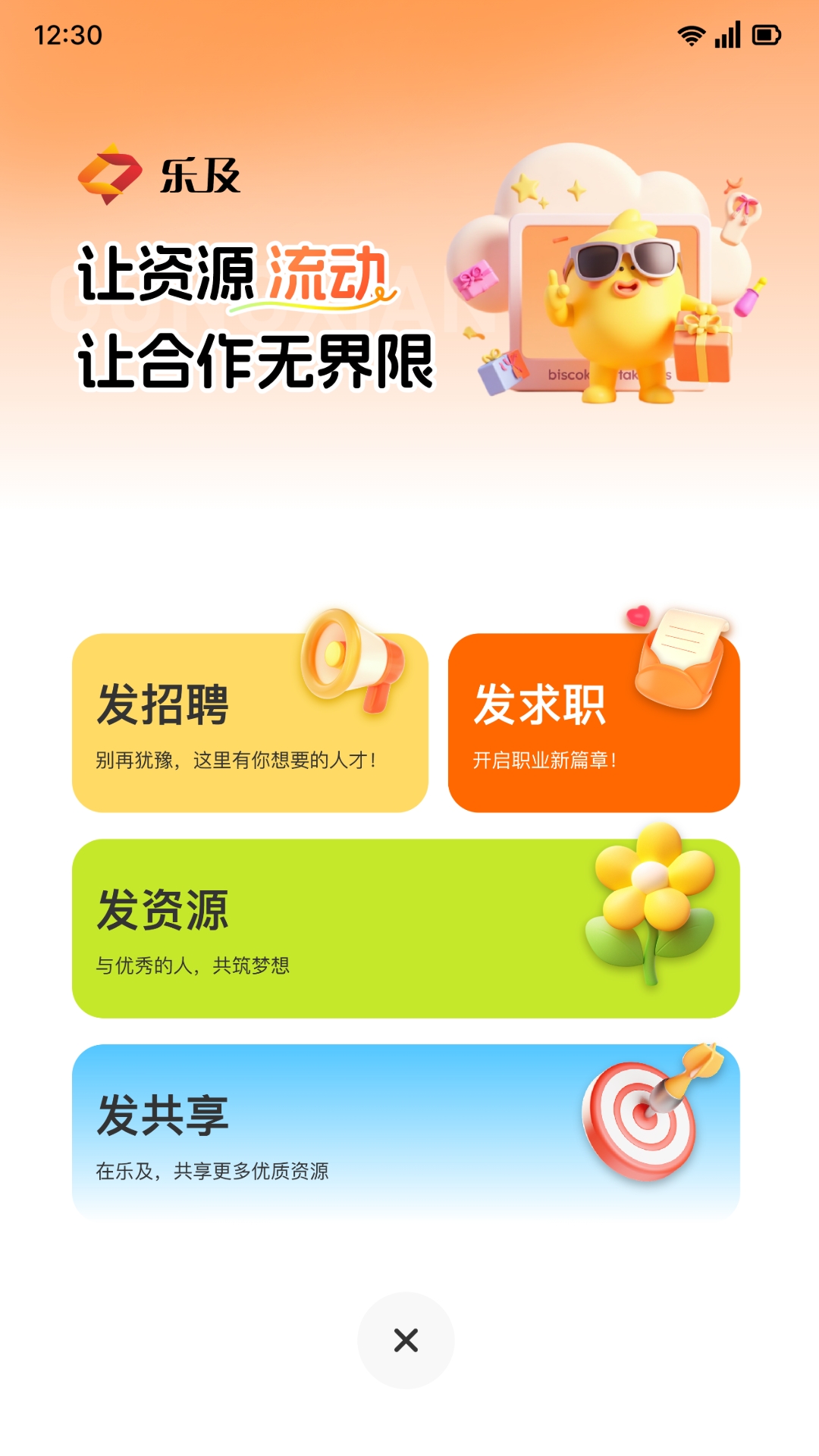
Task: Dismiss the publish menu with the X
Action: click(406, 1340)
